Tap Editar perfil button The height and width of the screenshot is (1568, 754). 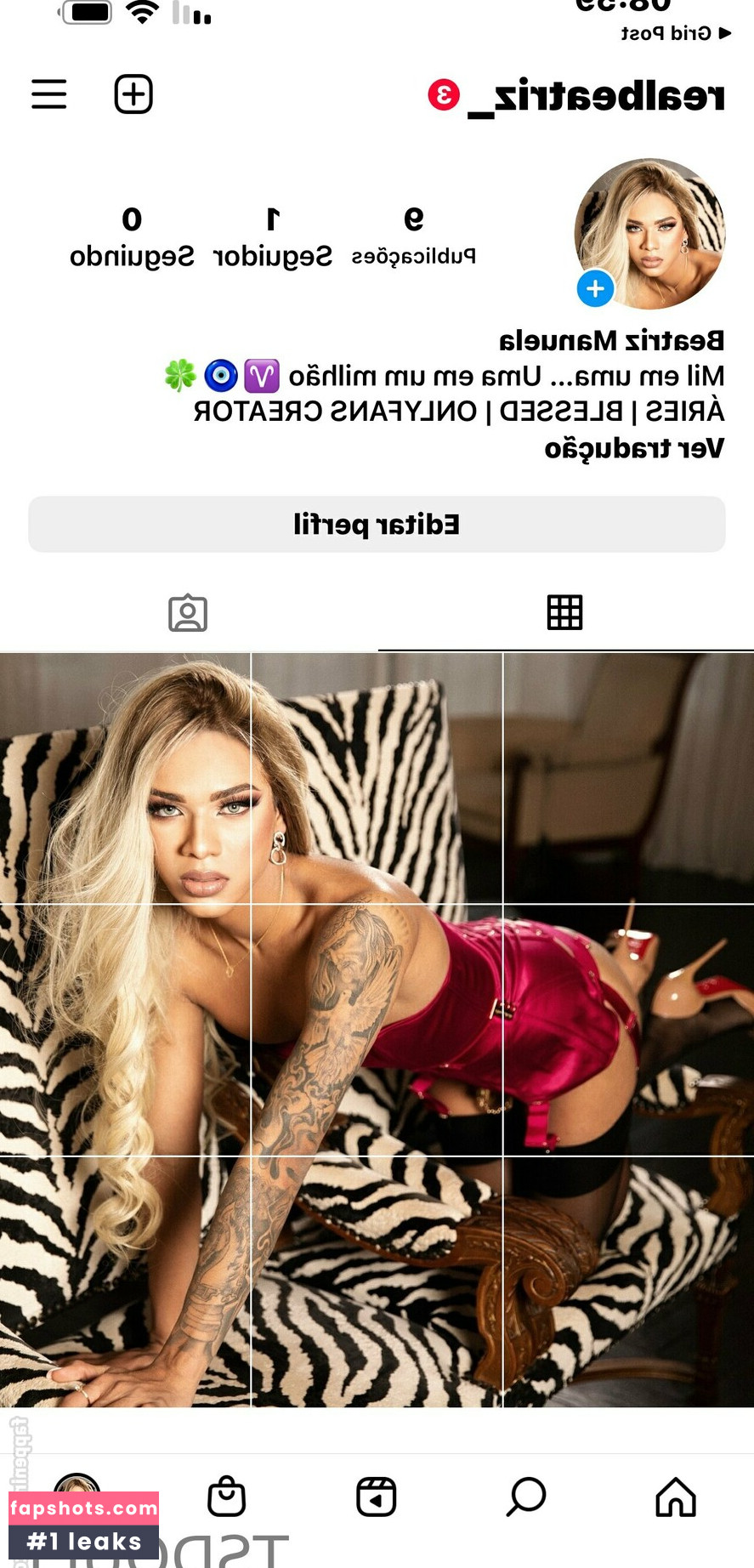tap(377, 524)
